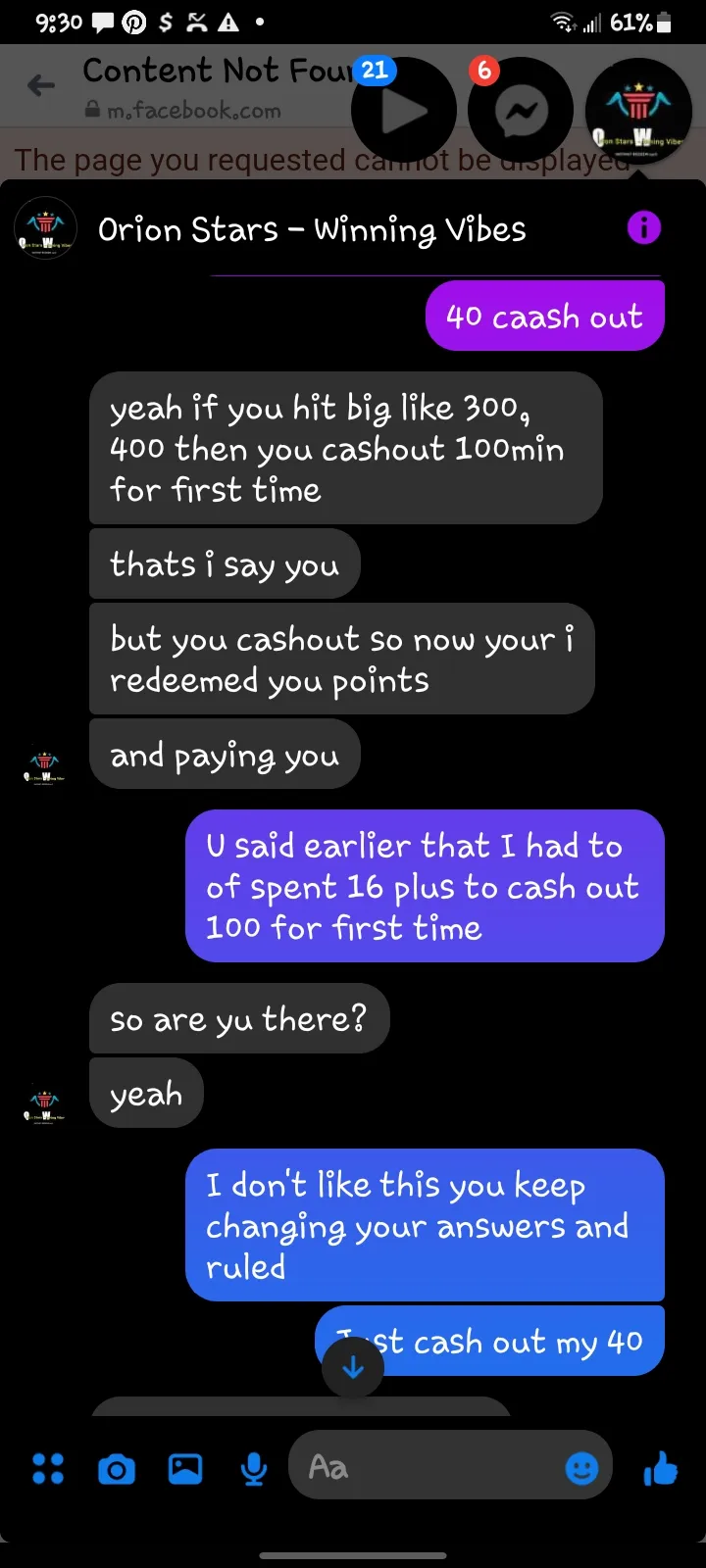Image resolution: width=706 pixels, height=1568 pixels.
Task: Send a thumbs-up like
Action: coord(660,1468)
